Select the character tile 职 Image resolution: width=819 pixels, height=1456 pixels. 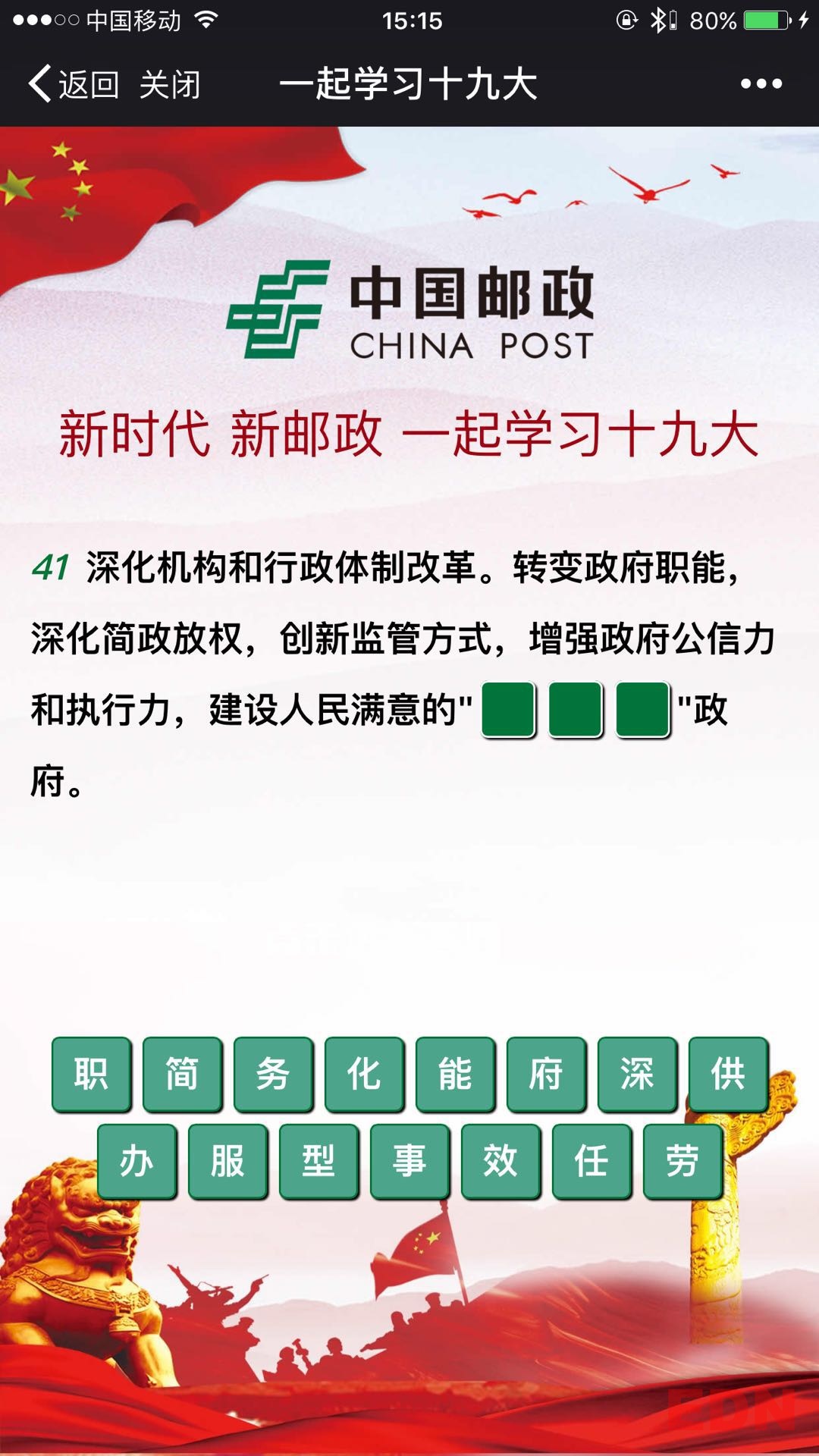point(92,1074)
